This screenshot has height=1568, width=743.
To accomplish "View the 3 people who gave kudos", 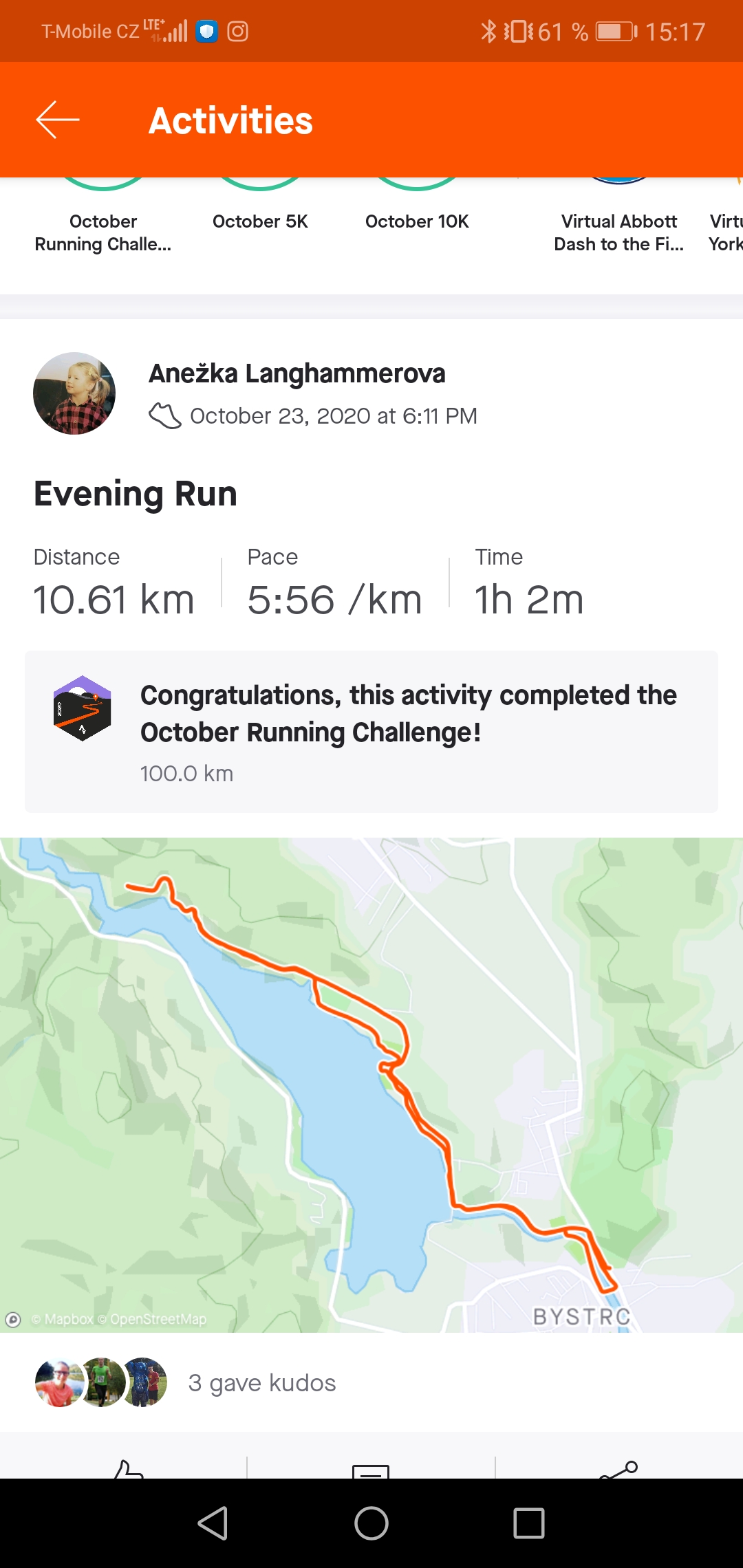I will pyautogui.click(x=186, y=1382).
